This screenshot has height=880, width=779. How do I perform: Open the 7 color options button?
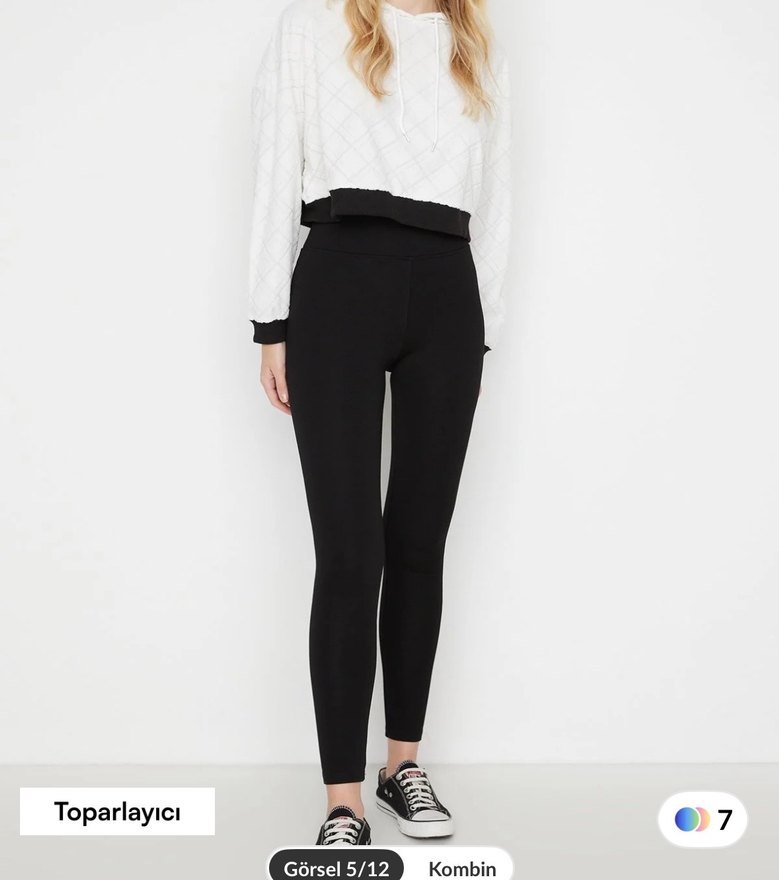(x=703, y=820)
